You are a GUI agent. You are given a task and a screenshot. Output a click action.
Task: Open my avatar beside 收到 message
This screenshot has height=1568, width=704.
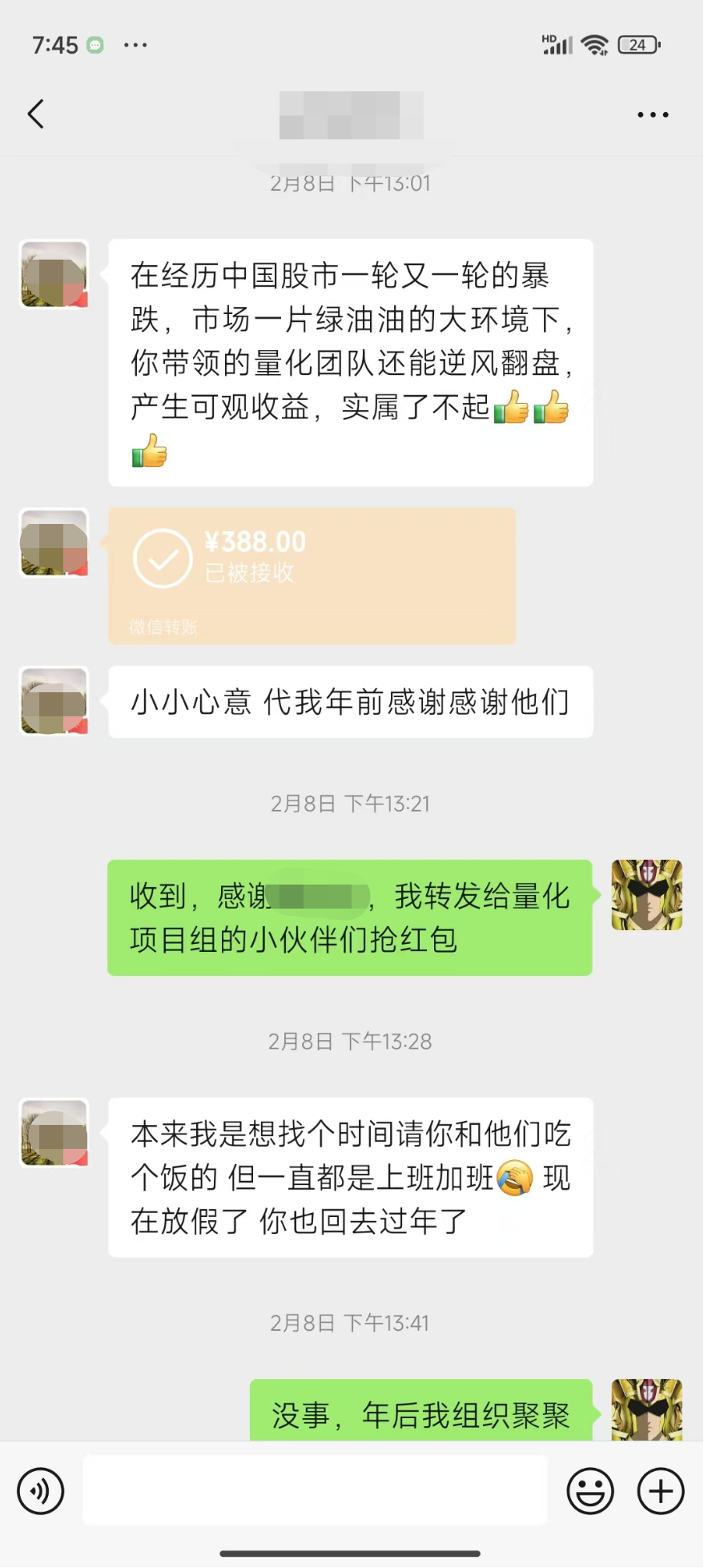coord(646,895)
